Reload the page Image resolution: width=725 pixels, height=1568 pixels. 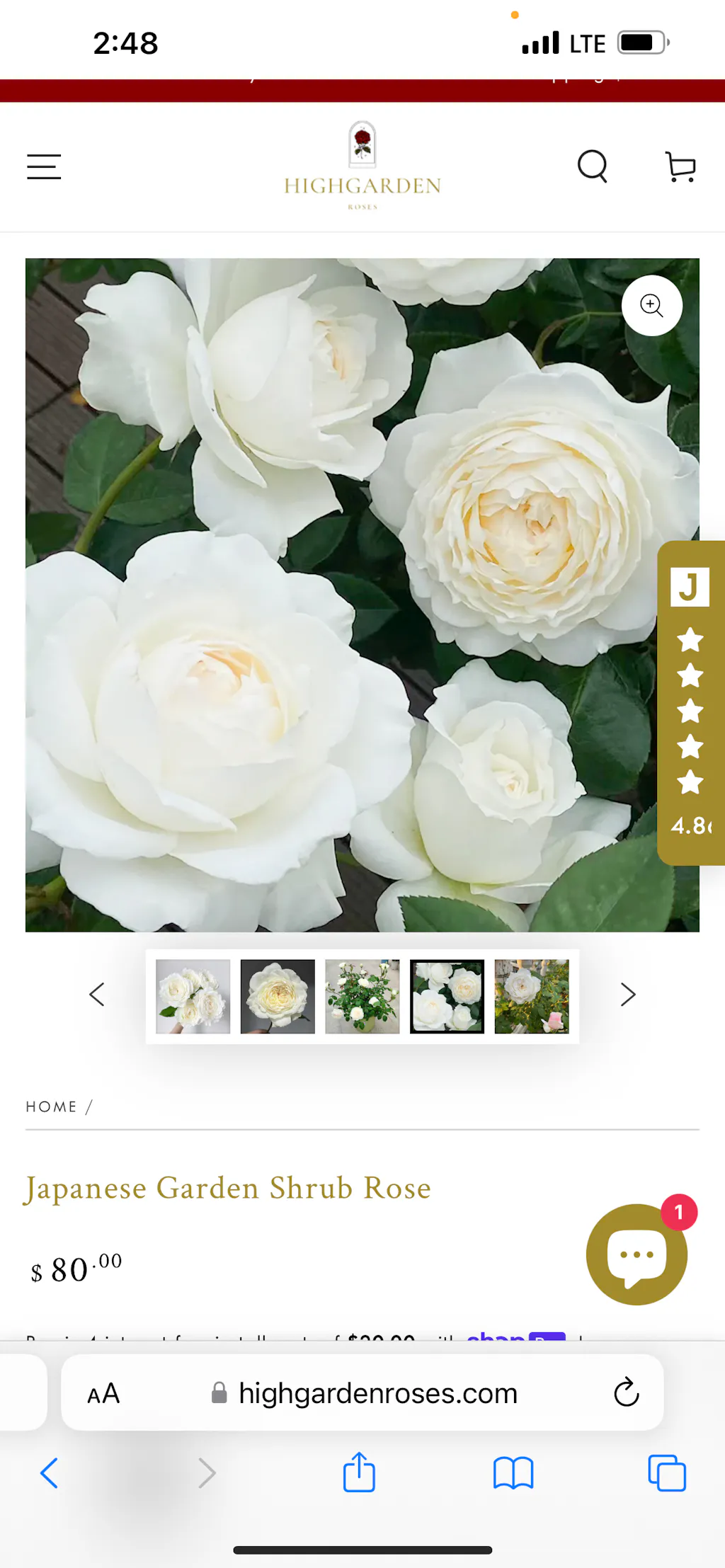tap(626, 1393)
